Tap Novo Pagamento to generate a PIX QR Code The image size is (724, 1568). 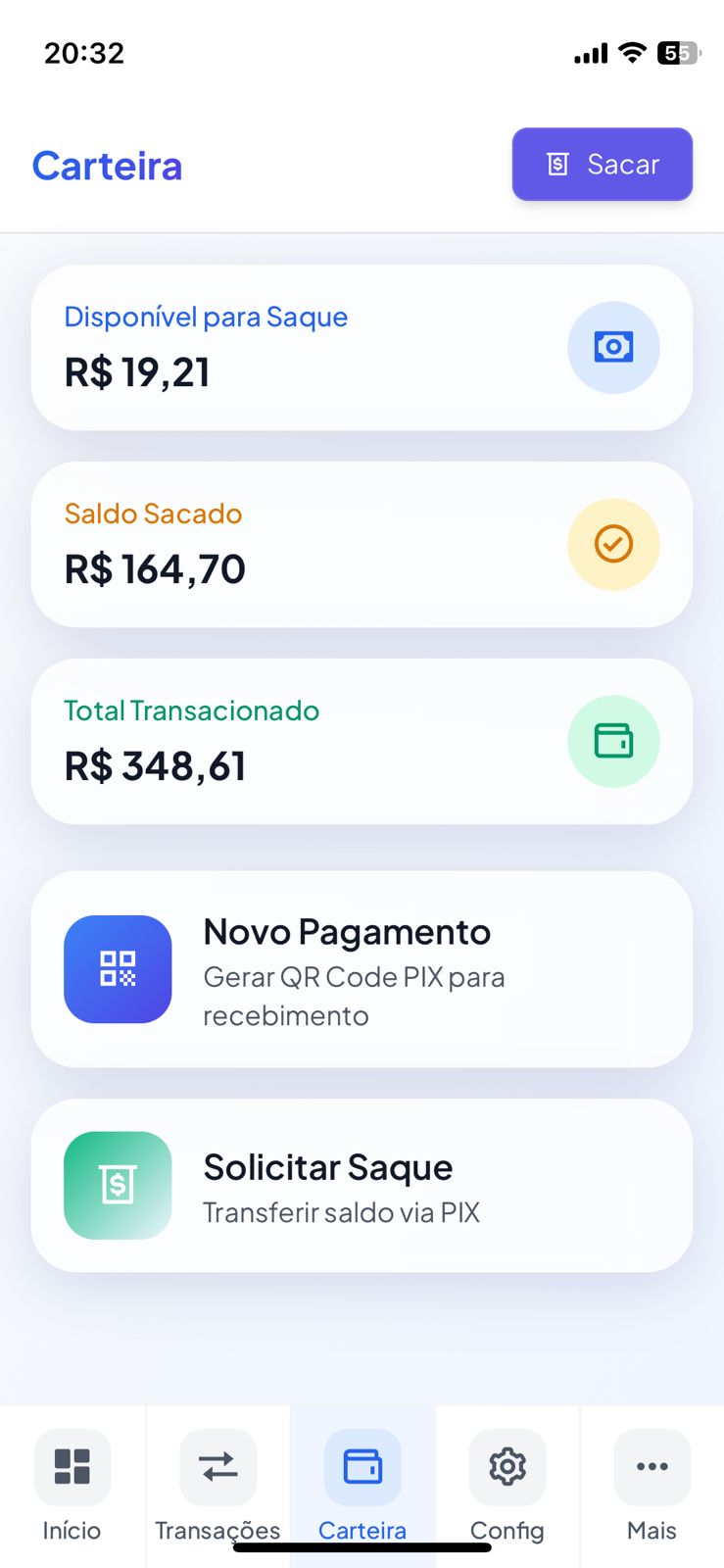tap(361, 969)
